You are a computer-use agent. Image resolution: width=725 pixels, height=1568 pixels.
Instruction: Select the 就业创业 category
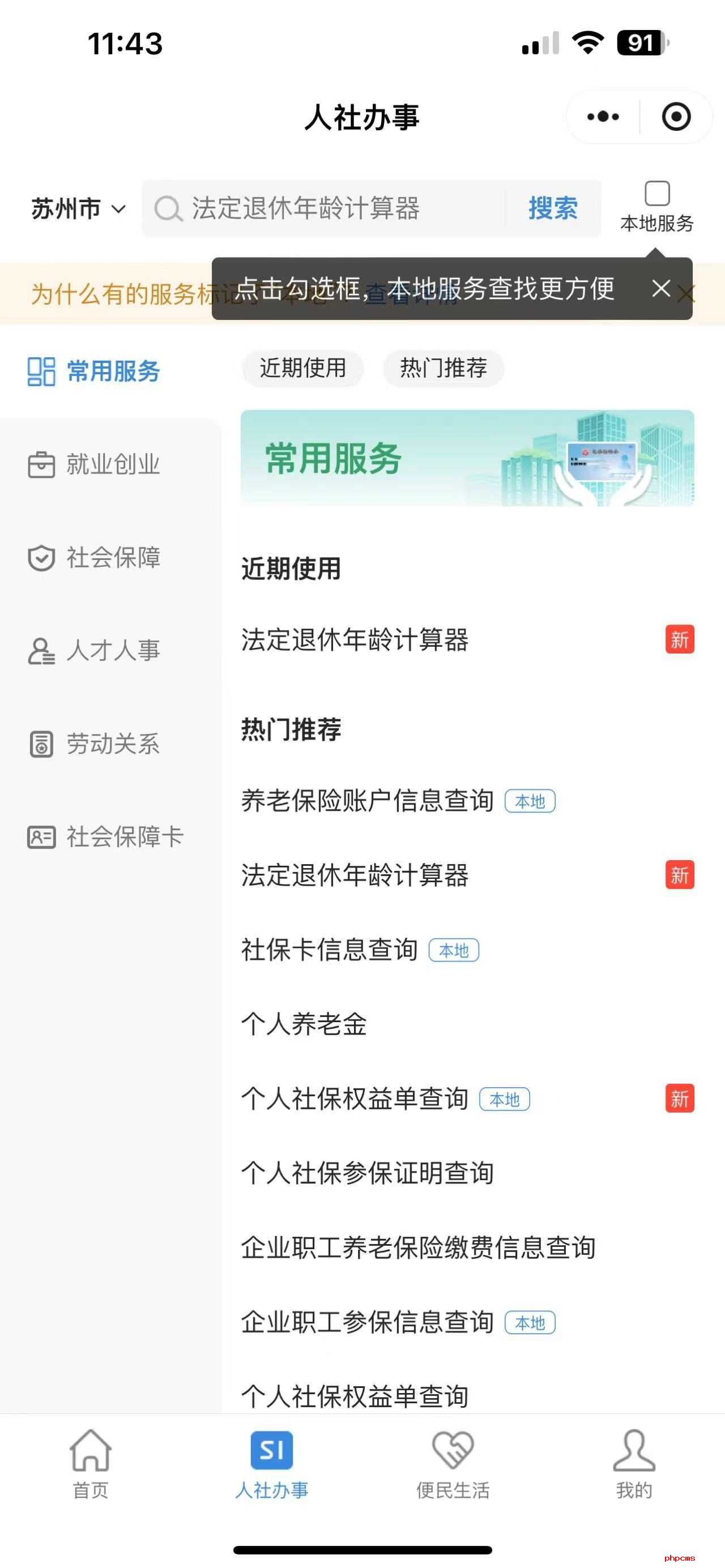[x=95, y=464]
